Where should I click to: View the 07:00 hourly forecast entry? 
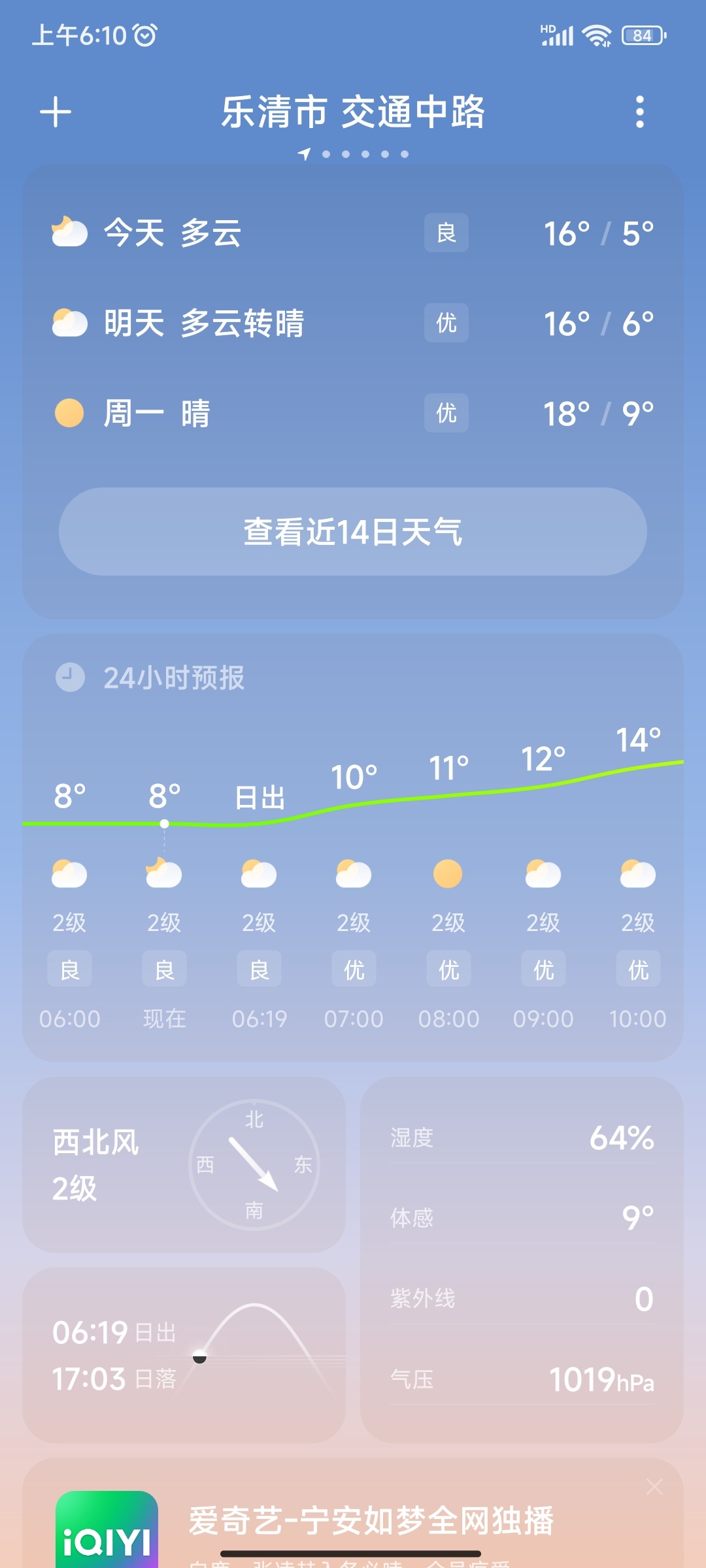[x=354, y=915]
